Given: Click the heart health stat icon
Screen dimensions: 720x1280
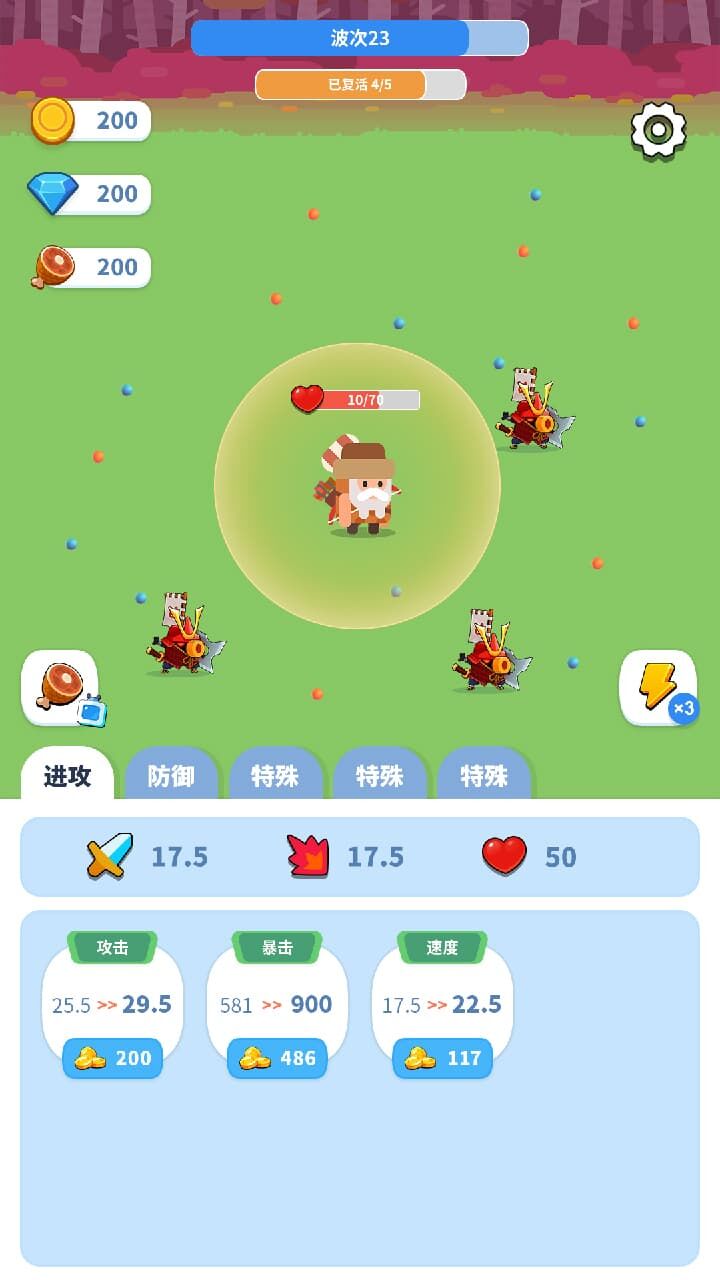Looking at the screenshot, I should coord(508,855).
